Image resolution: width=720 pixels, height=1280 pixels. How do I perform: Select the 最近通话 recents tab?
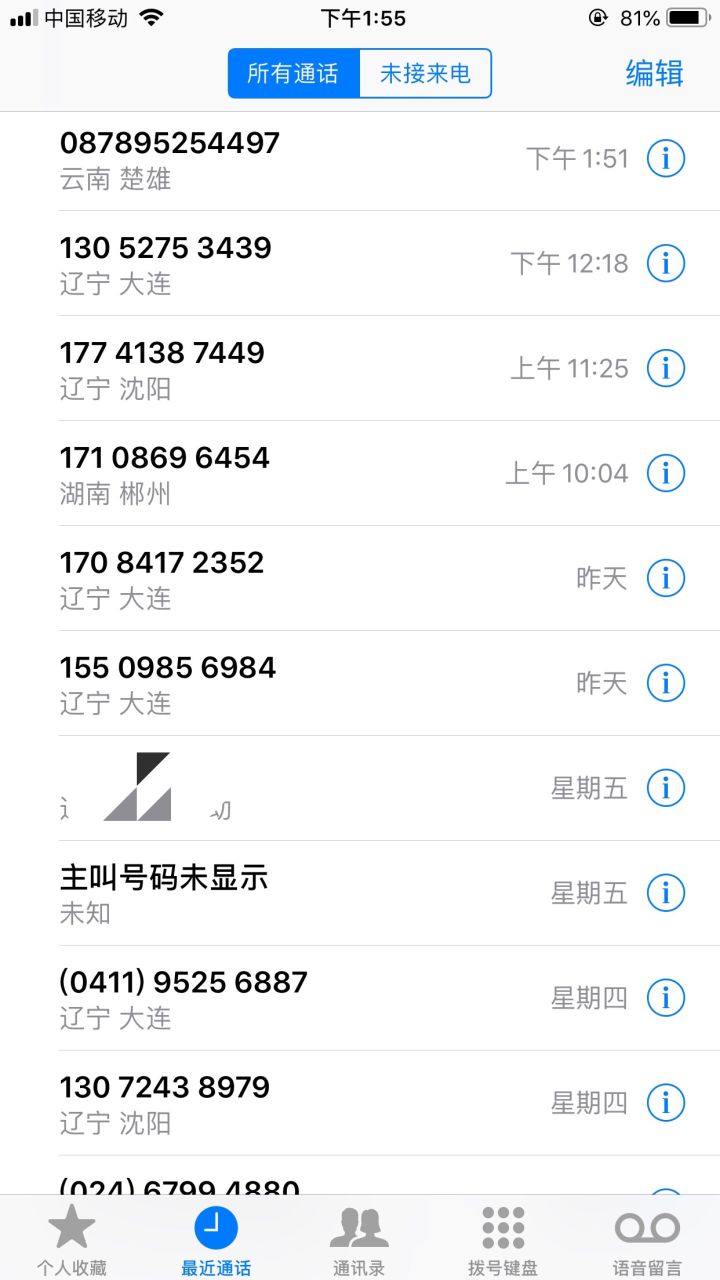pyautogui.click(x=216, y=1238)
